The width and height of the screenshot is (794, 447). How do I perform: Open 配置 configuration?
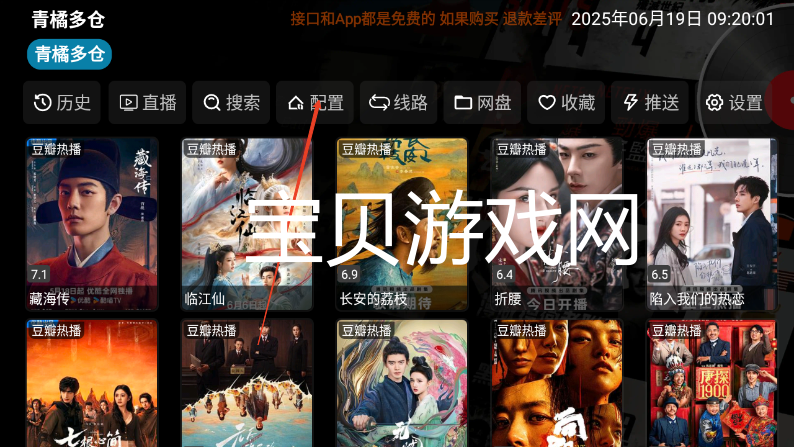coord(315,103)
